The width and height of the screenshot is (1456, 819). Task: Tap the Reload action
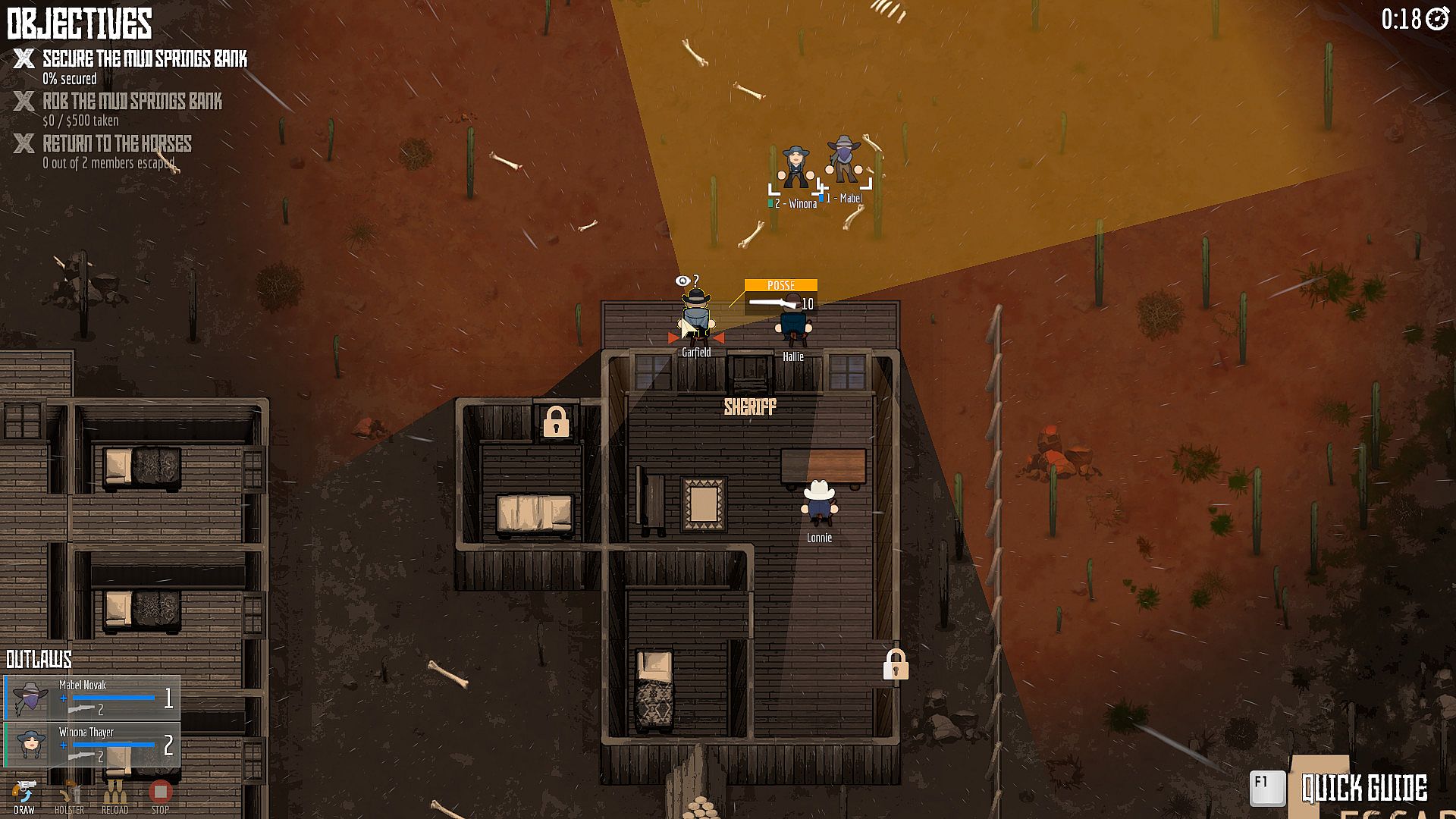[x=115, y=795]
